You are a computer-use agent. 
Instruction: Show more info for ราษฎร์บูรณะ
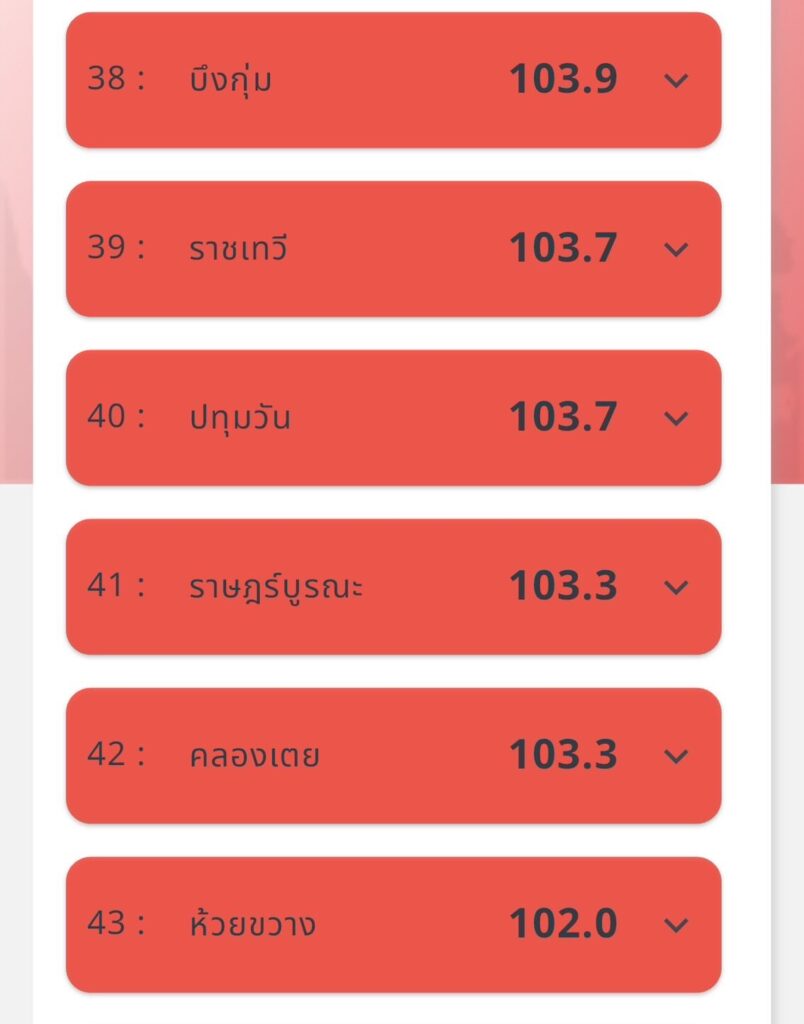(x=676, y=587)
